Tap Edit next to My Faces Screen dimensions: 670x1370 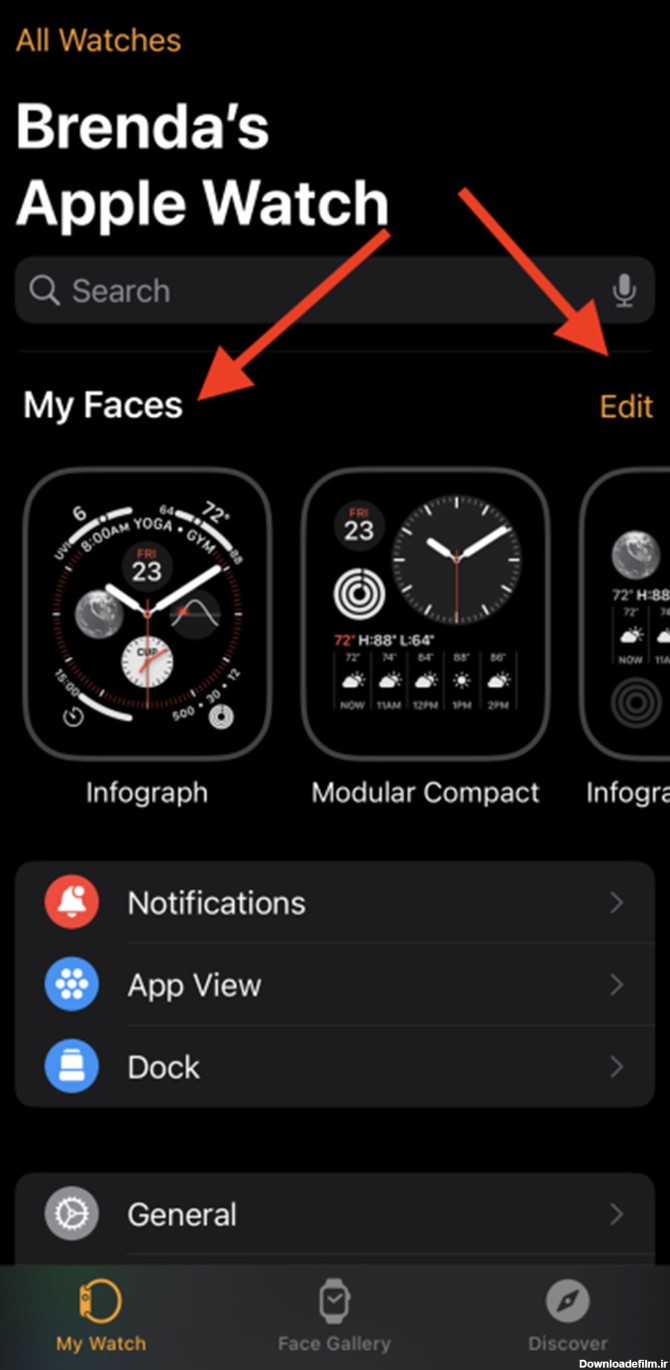coord(626,406)
